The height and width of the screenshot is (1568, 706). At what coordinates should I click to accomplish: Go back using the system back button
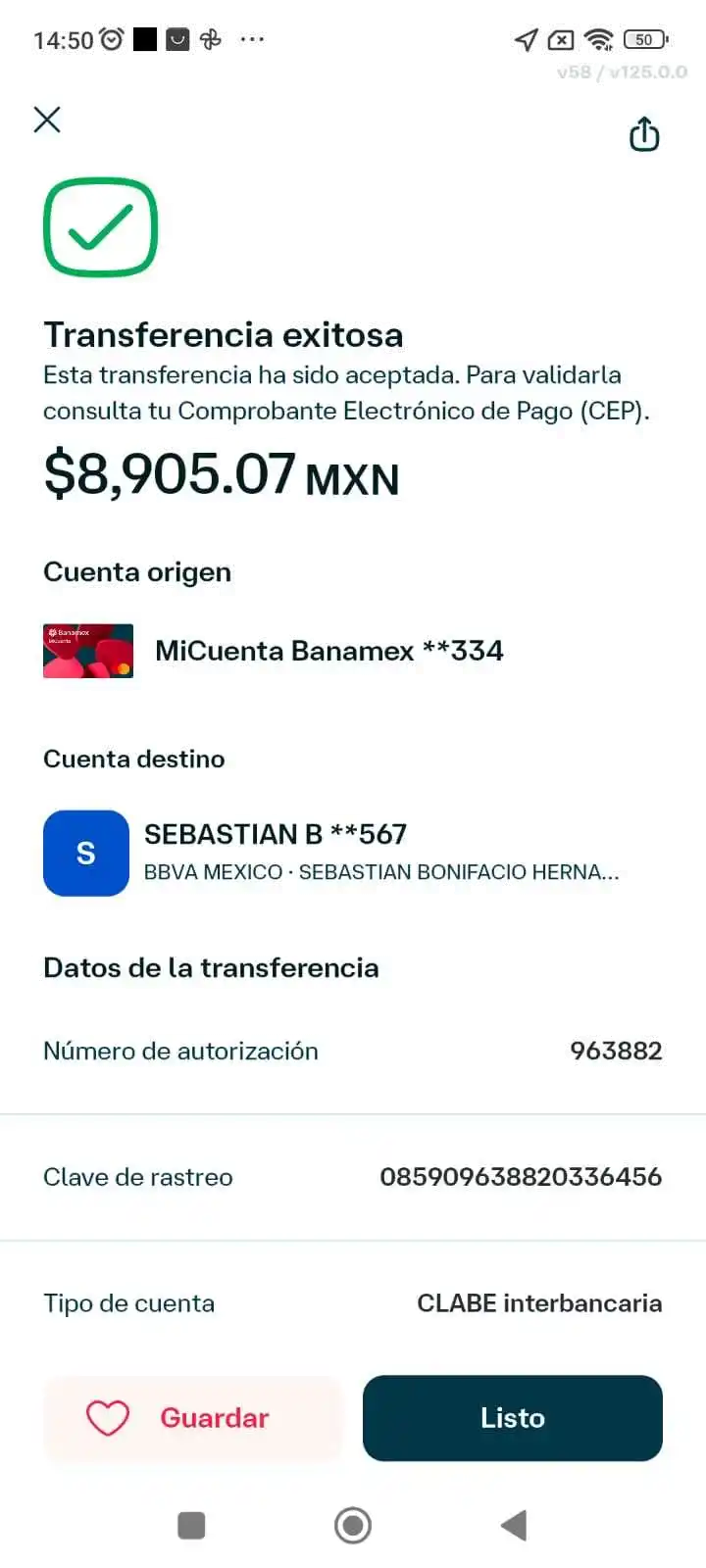[x=514, y=1525]
